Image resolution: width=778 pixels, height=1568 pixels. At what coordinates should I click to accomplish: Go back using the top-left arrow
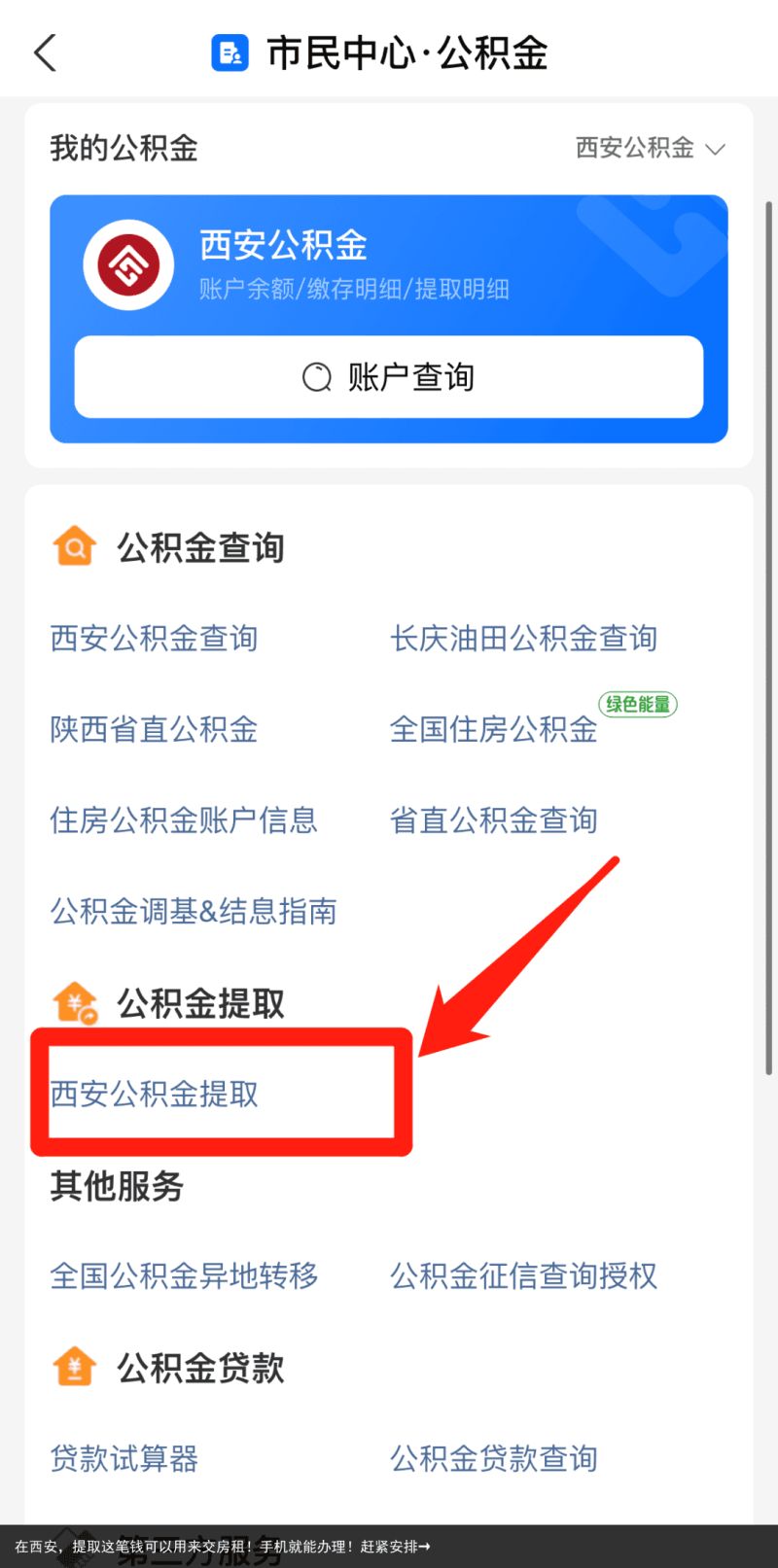[46, 52]
